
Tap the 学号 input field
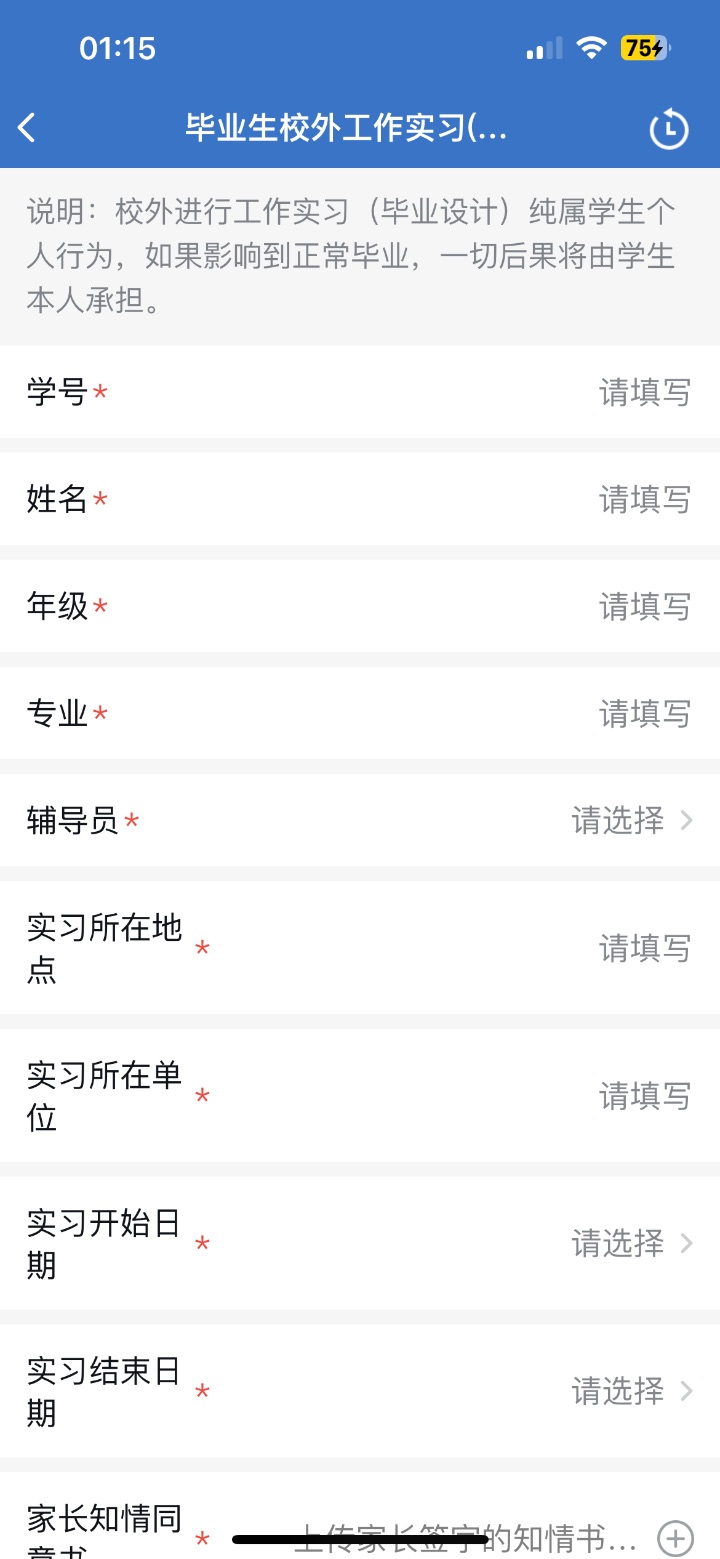click(x=360, y=392)
